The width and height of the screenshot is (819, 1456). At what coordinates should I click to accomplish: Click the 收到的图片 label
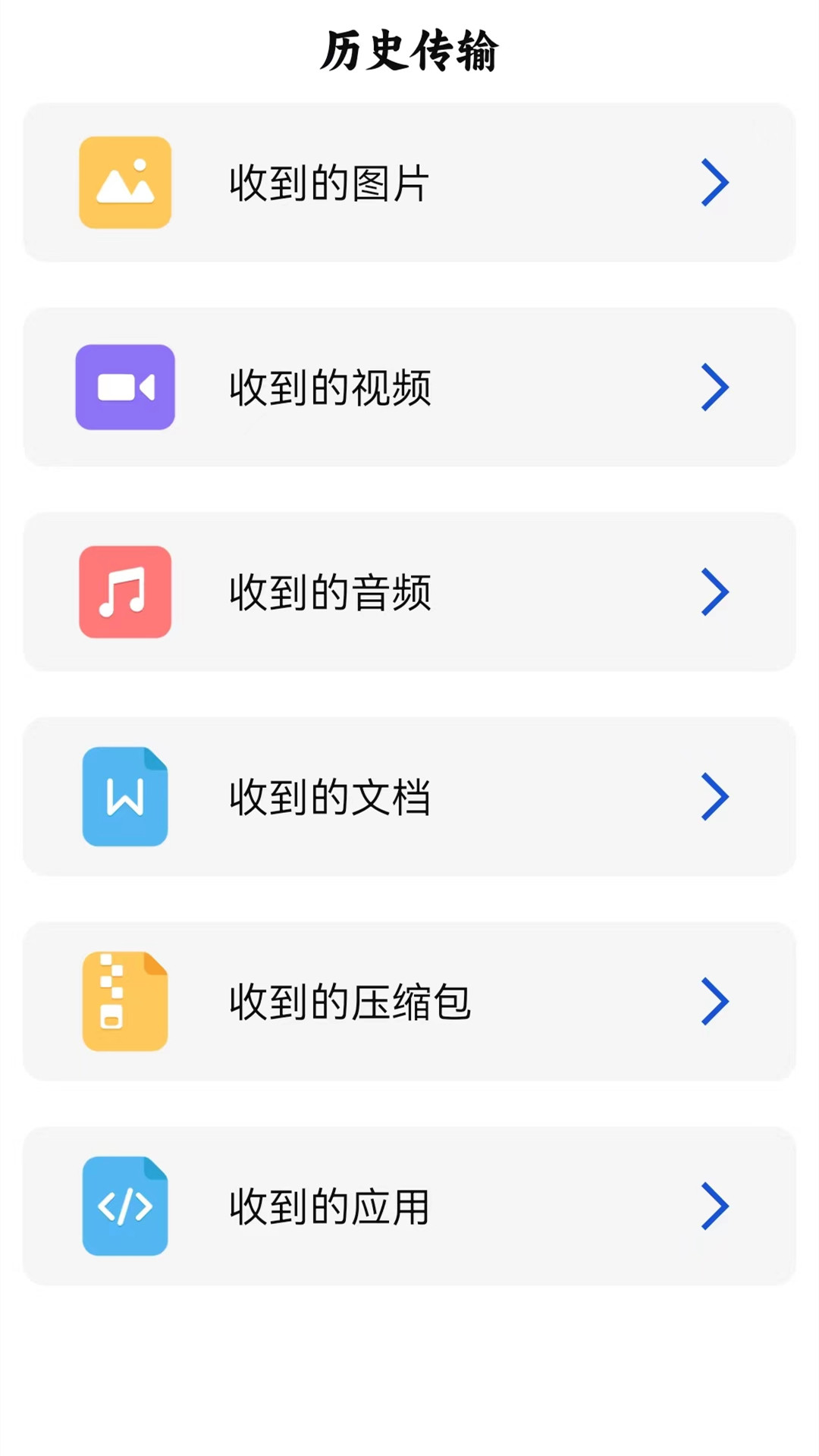click(x=329, y=182)
